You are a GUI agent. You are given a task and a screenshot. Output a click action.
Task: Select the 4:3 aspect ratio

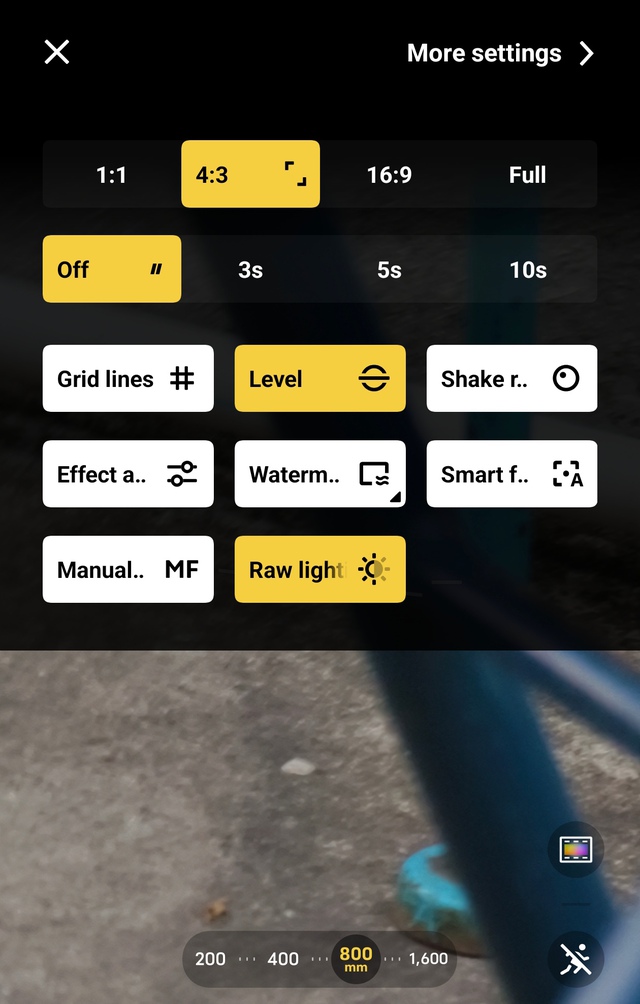coord(250,175)
